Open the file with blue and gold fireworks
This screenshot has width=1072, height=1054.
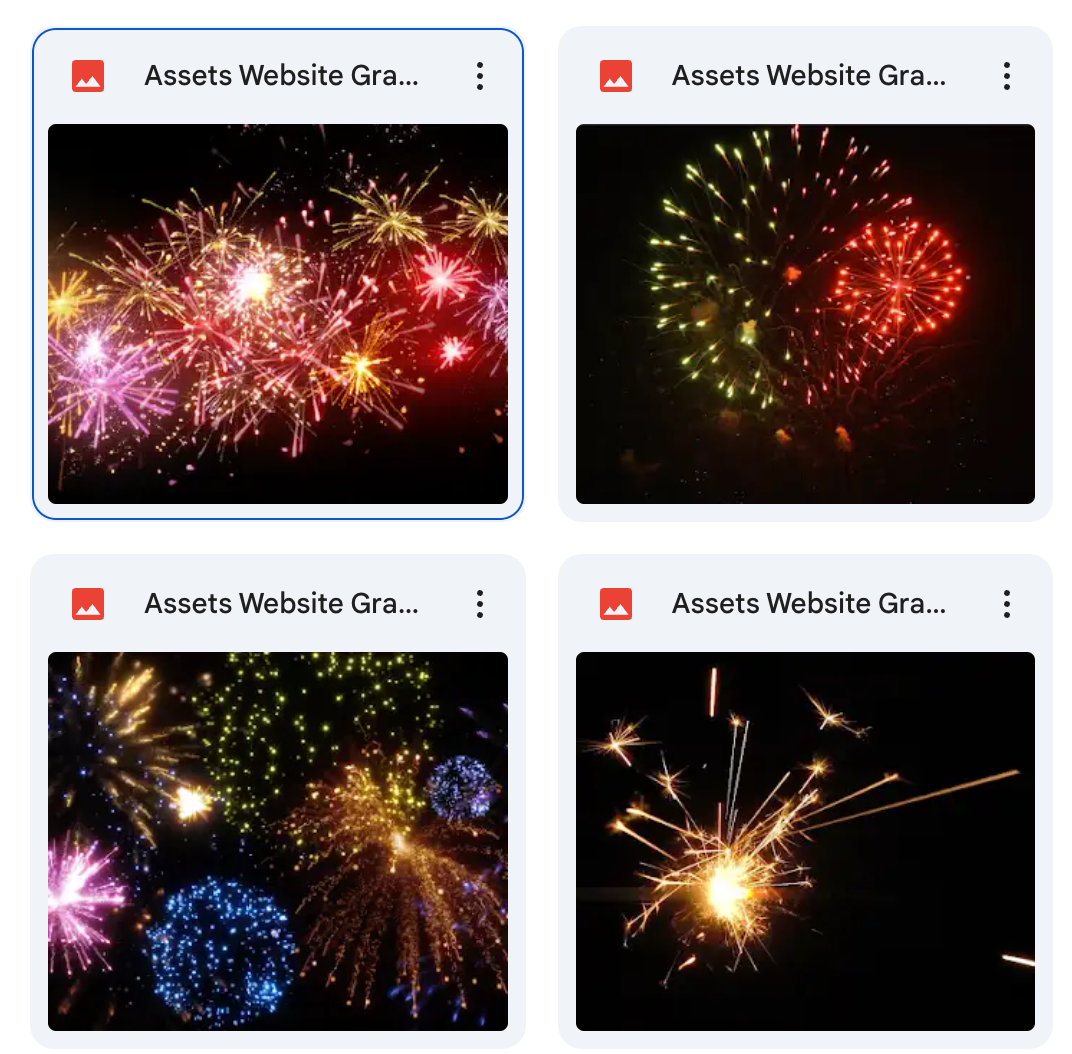point(278,841)
